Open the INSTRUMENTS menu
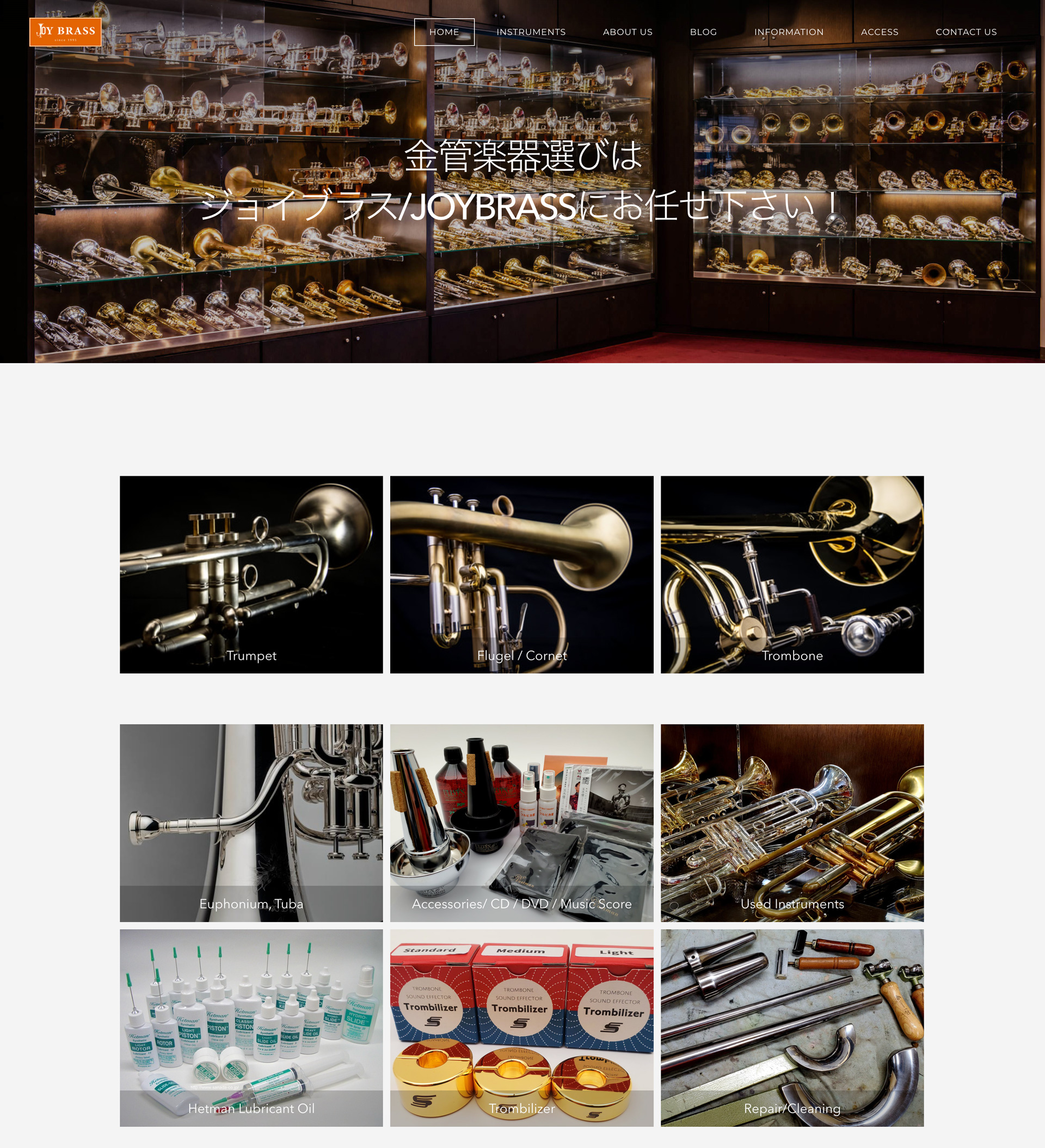The height and width of the screenshot is (1148, 1045). coord(531,32)
